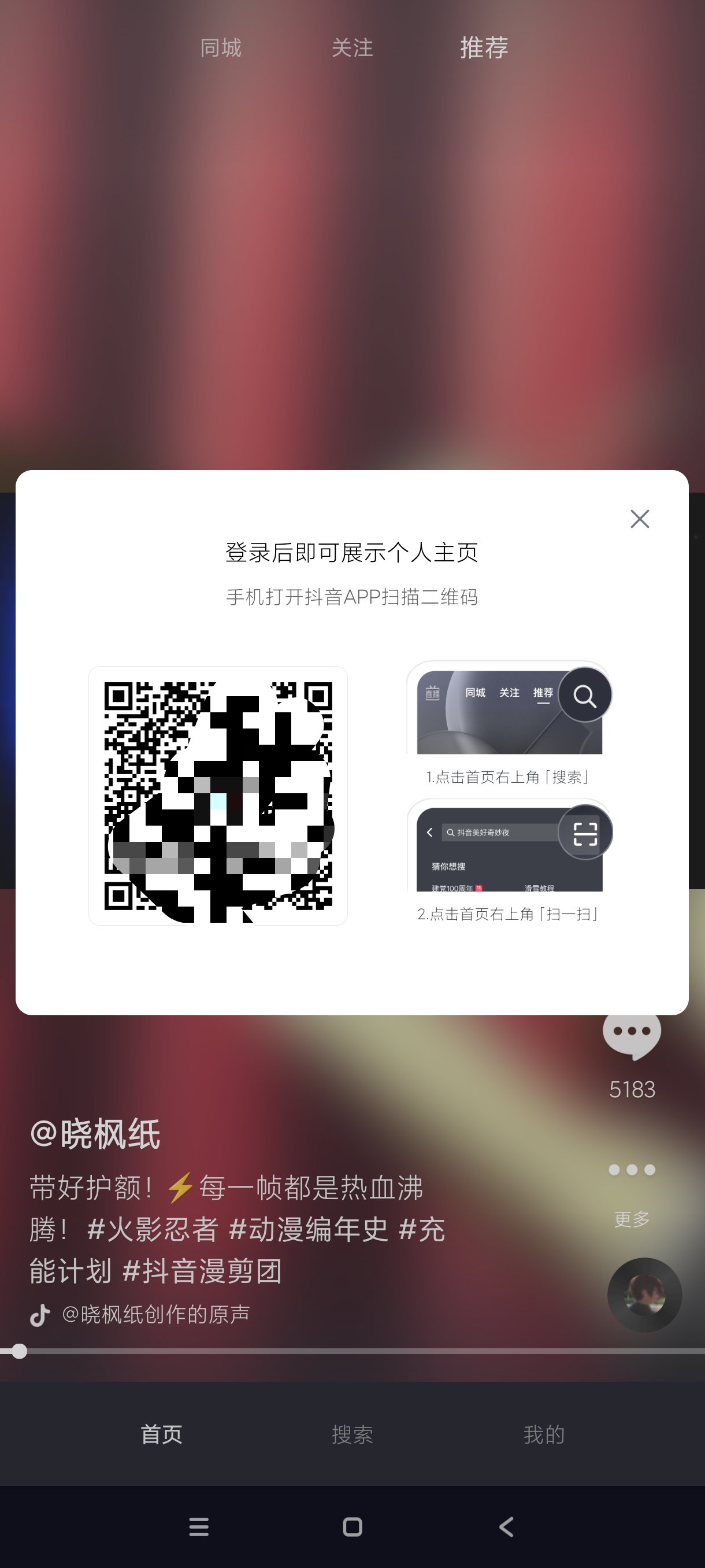Tap the system home button
Viewport: 705px width, 1568px height.
pos(352,1526)
